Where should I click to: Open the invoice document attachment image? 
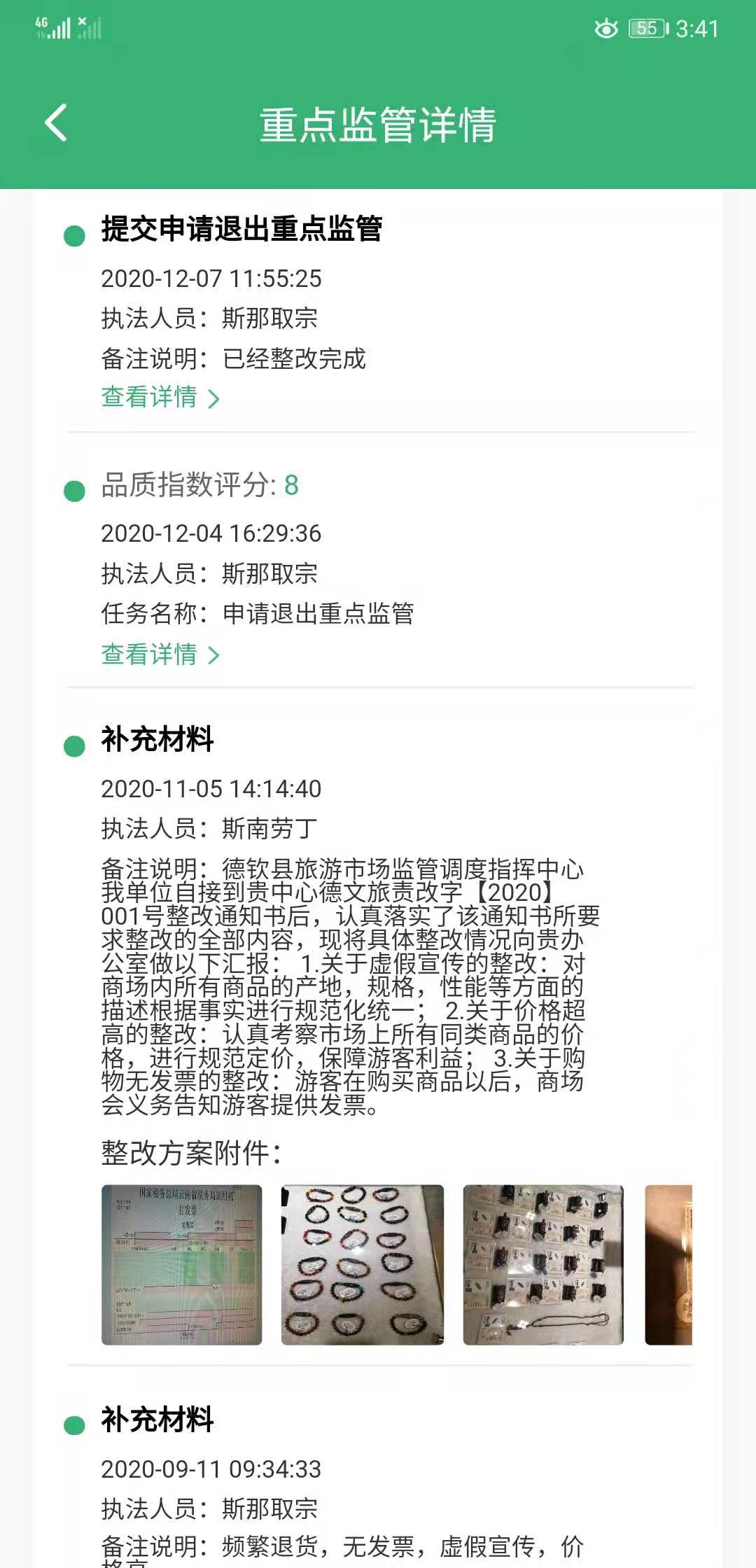click(182, 1264)
